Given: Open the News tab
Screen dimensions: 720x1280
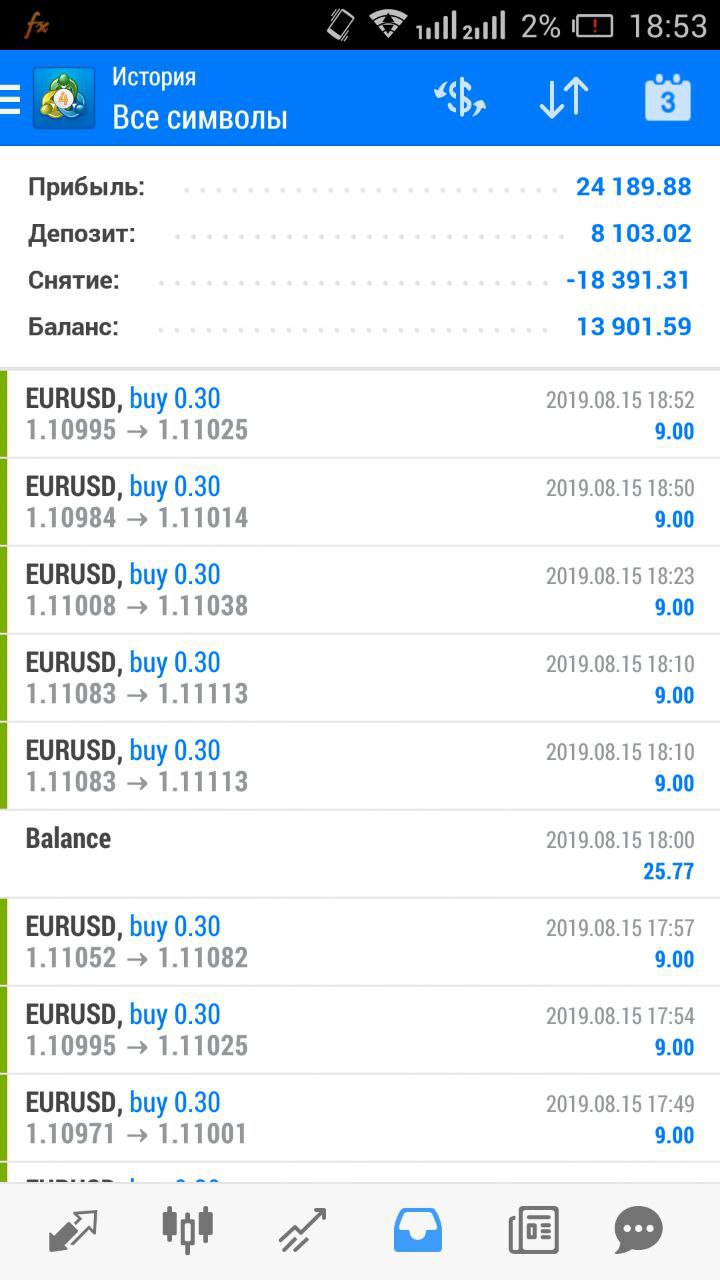Looking at the screenshot, I should coord(532,1229).
